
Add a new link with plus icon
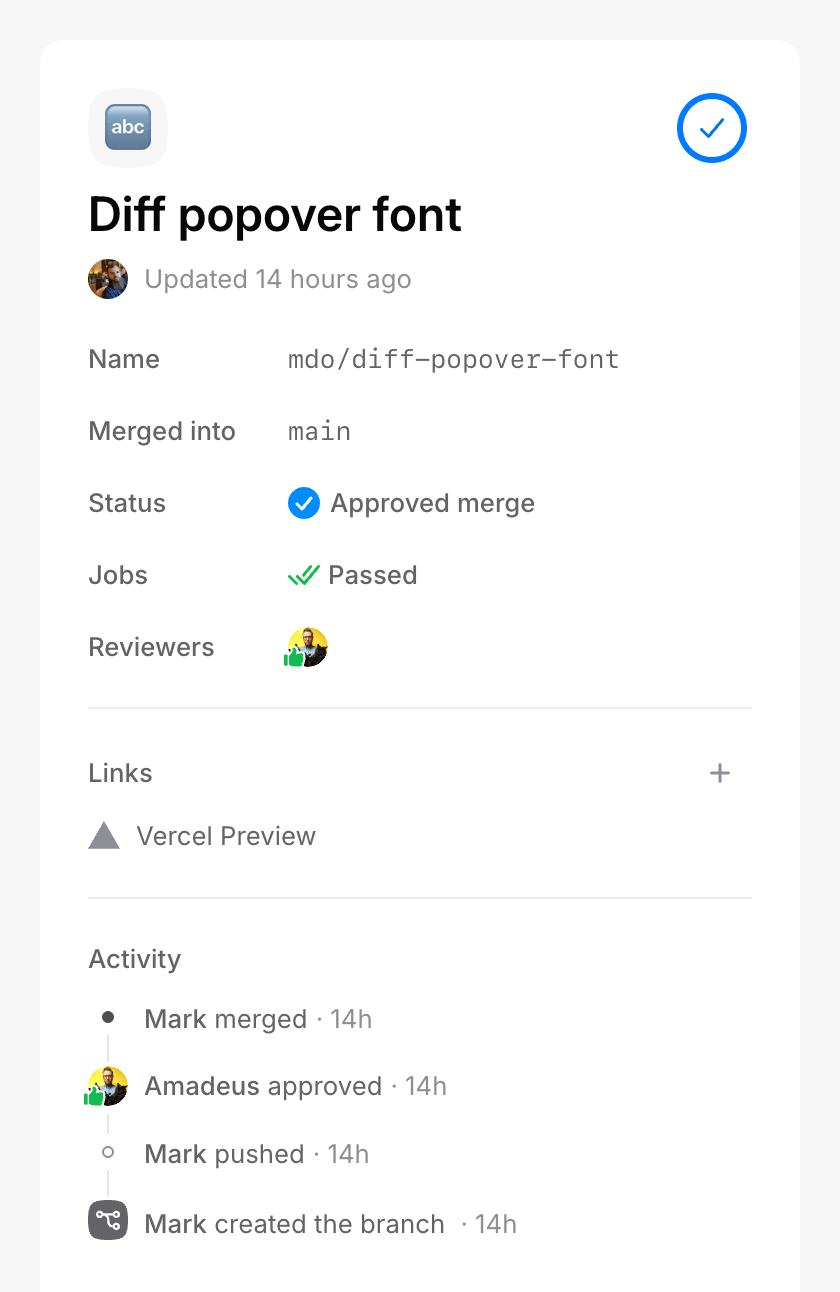tap(719, 773)
